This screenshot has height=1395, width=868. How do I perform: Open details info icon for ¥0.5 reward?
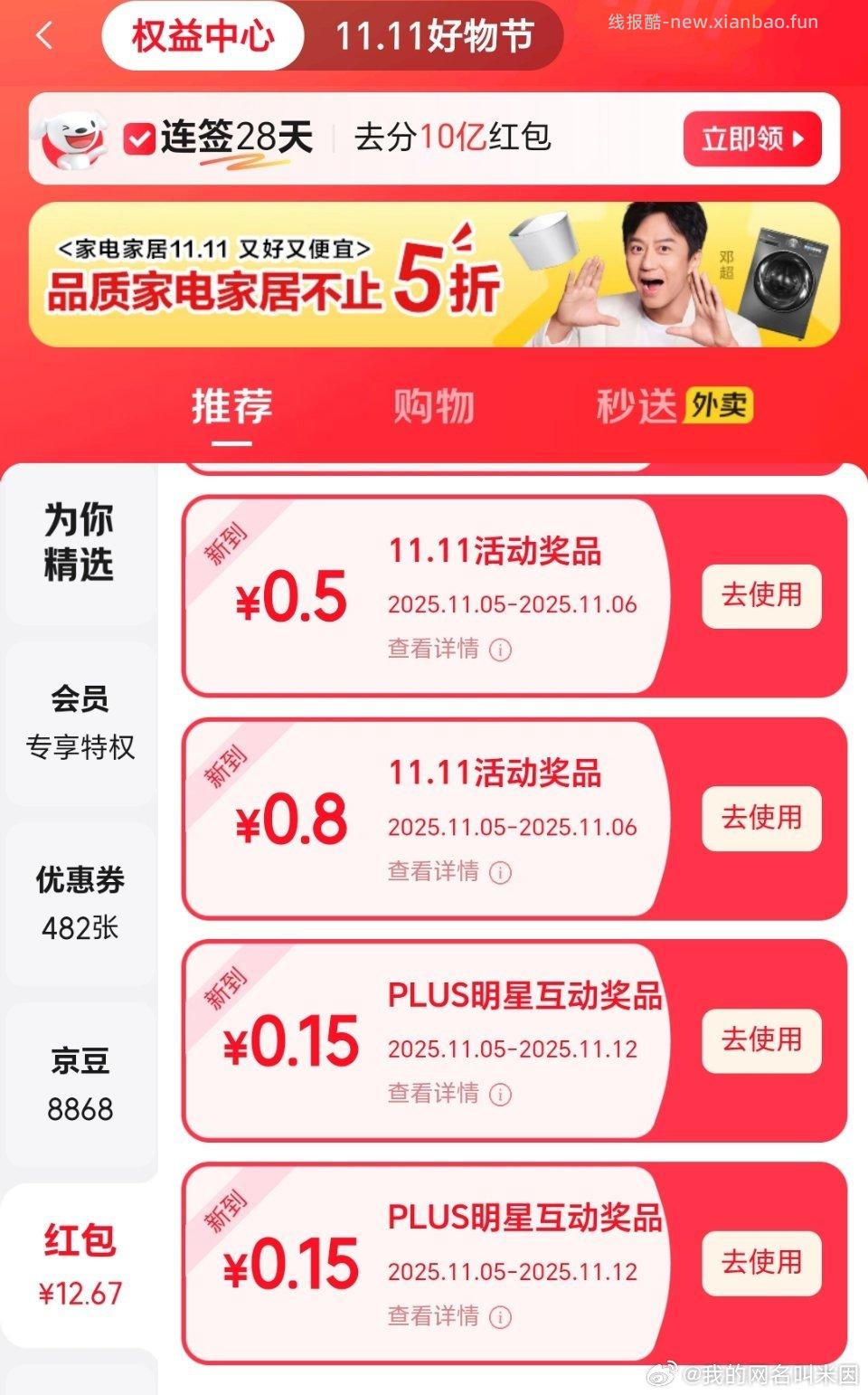click(x=498, y=650)
